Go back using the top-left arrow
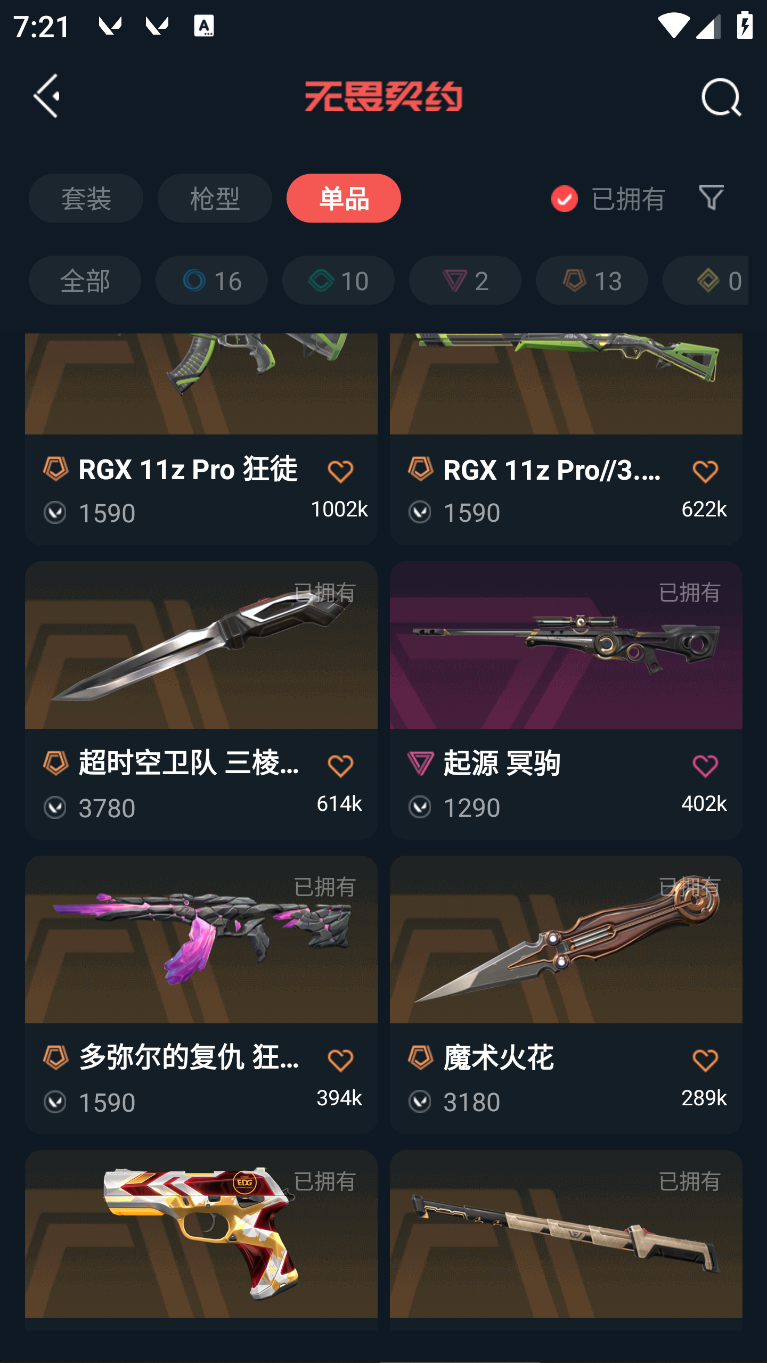 (x=47, y=96)
